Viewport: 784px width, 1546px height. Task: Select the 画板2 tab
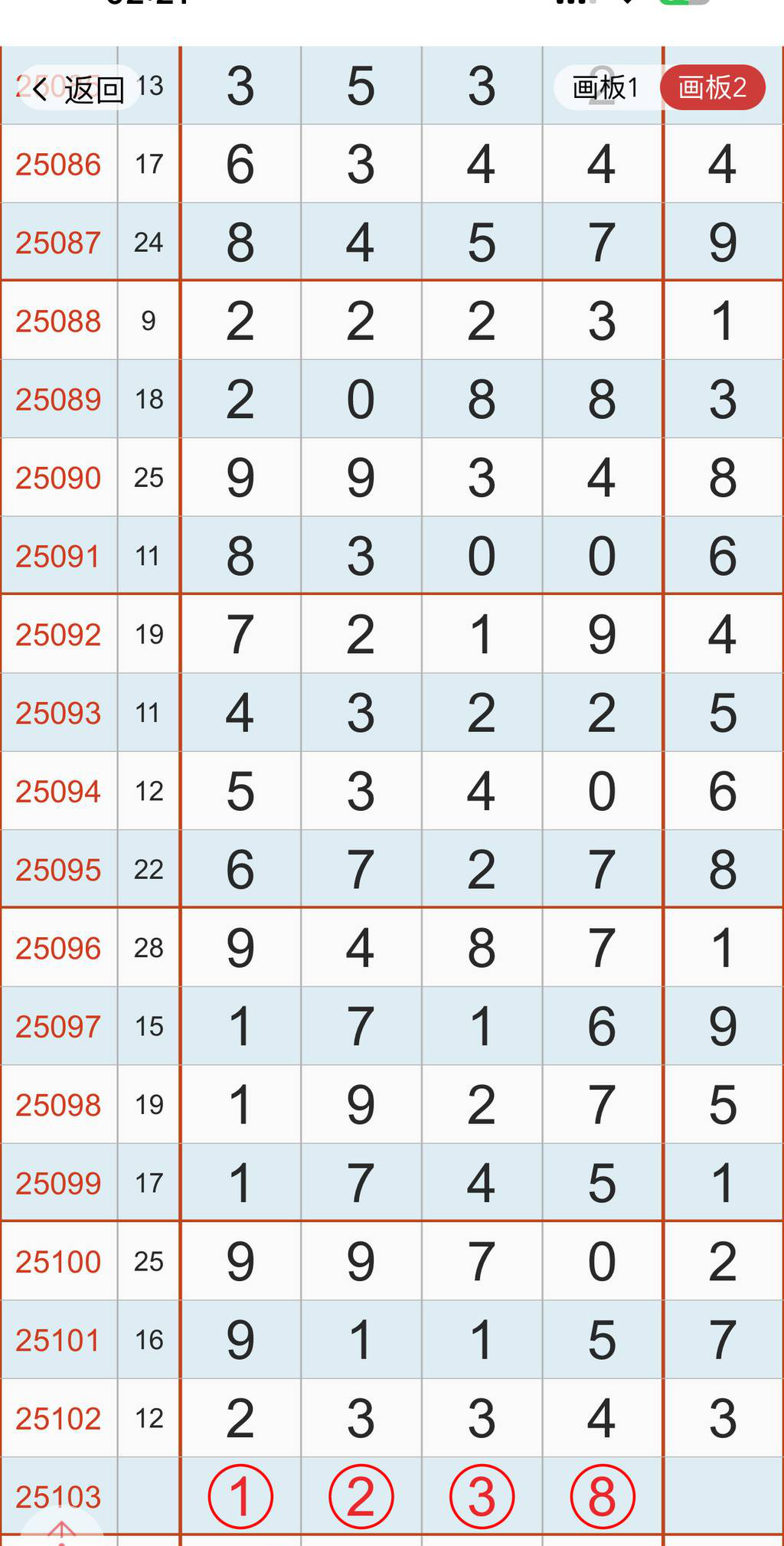(x=712, y=87)
